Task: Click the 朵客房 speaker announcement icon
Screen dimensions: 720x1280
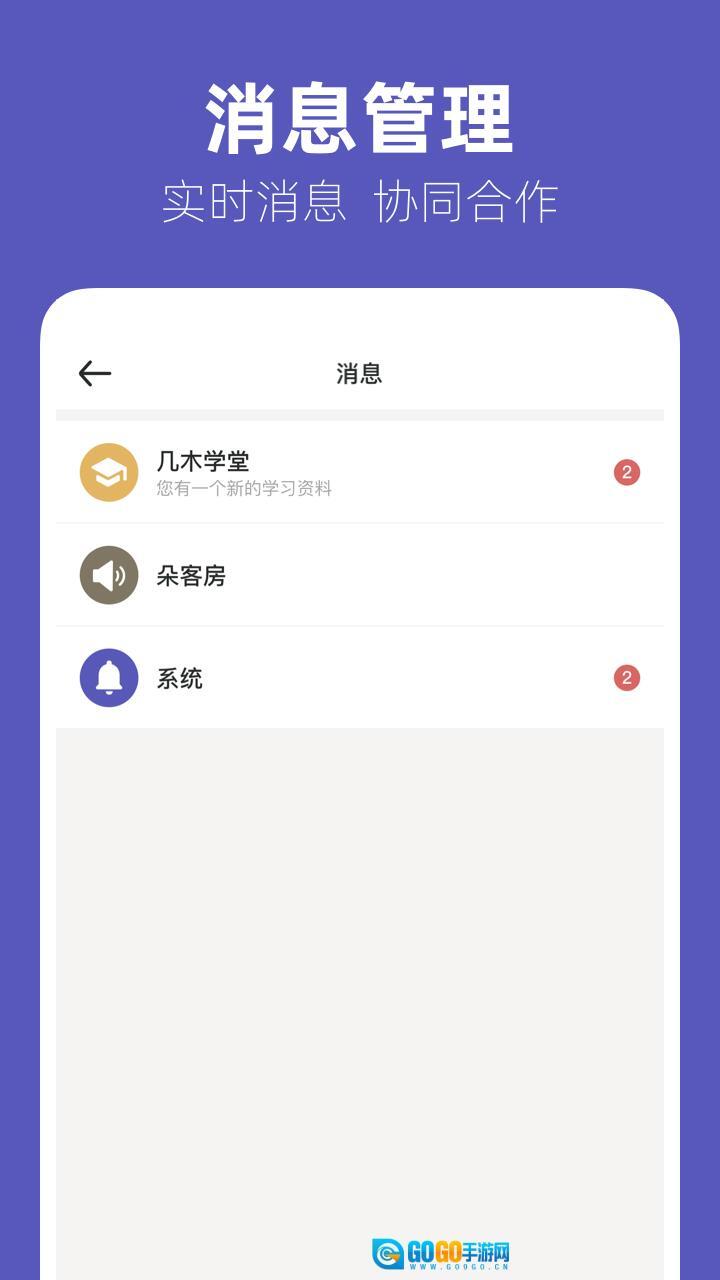Action: (x=109, y=575)
